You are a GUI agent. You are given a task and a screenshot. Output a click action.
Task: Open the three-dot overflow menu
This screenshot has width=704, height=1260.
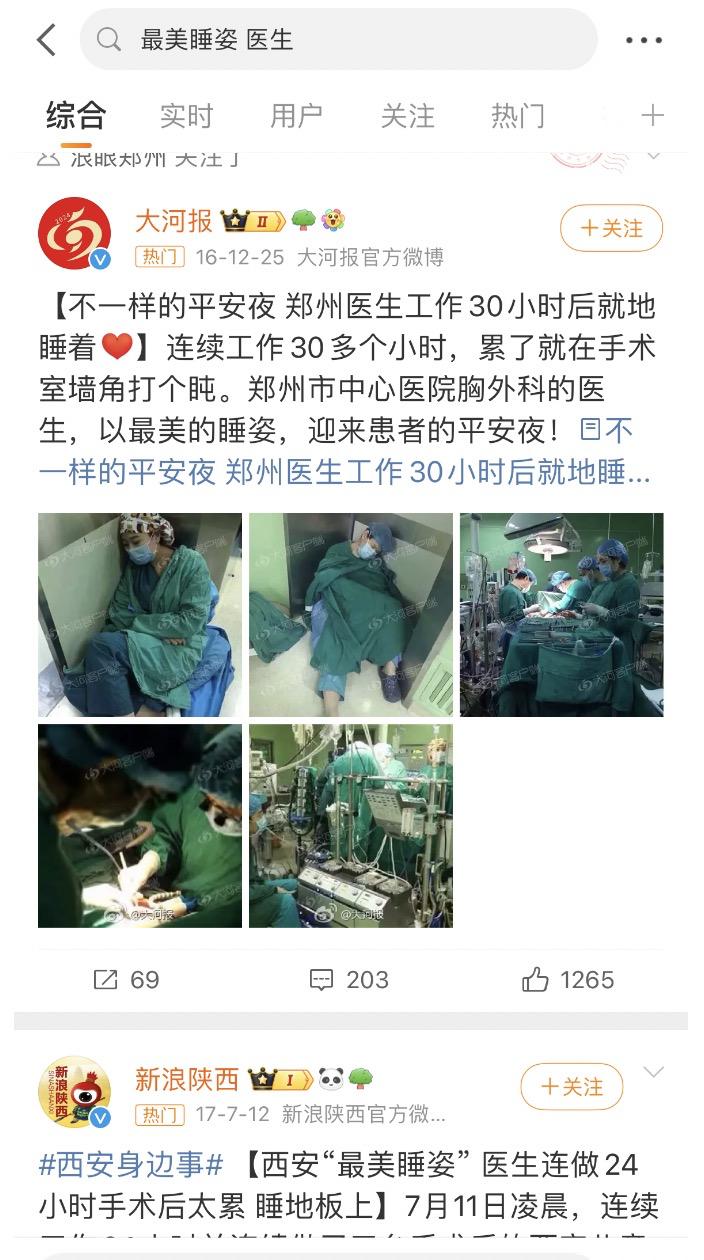[x=643, y=41]
